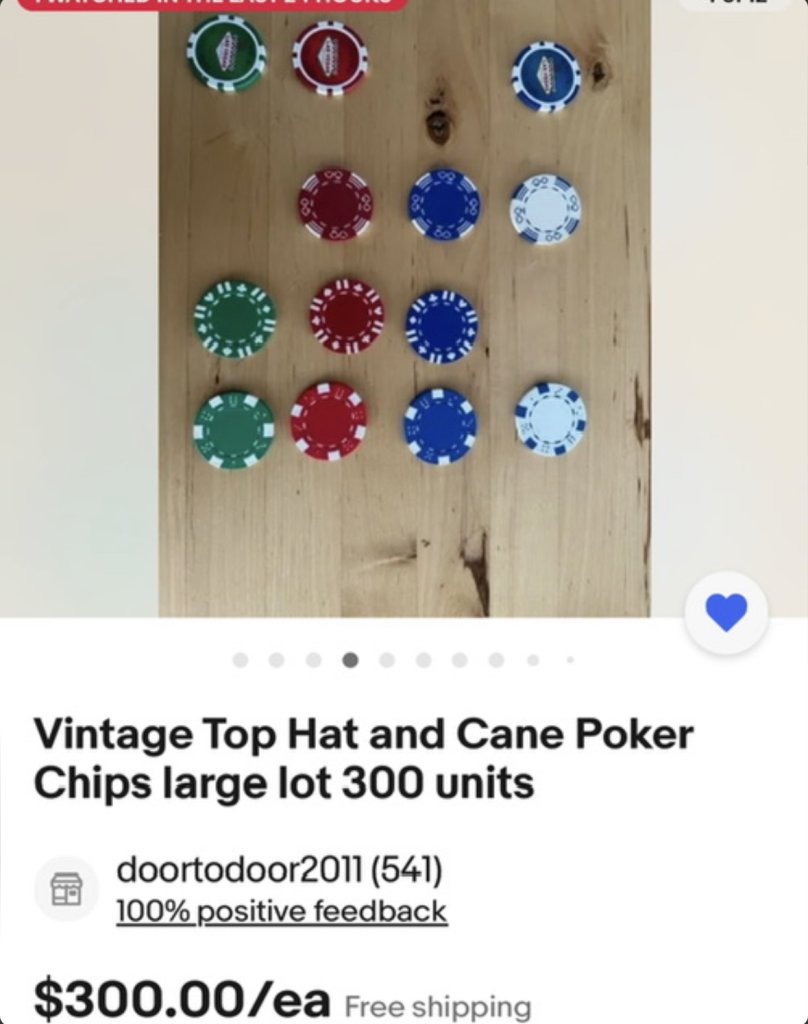View the 100% positive feedback link
Viewport: 808px width, 1024px height.
pos(281,912)
